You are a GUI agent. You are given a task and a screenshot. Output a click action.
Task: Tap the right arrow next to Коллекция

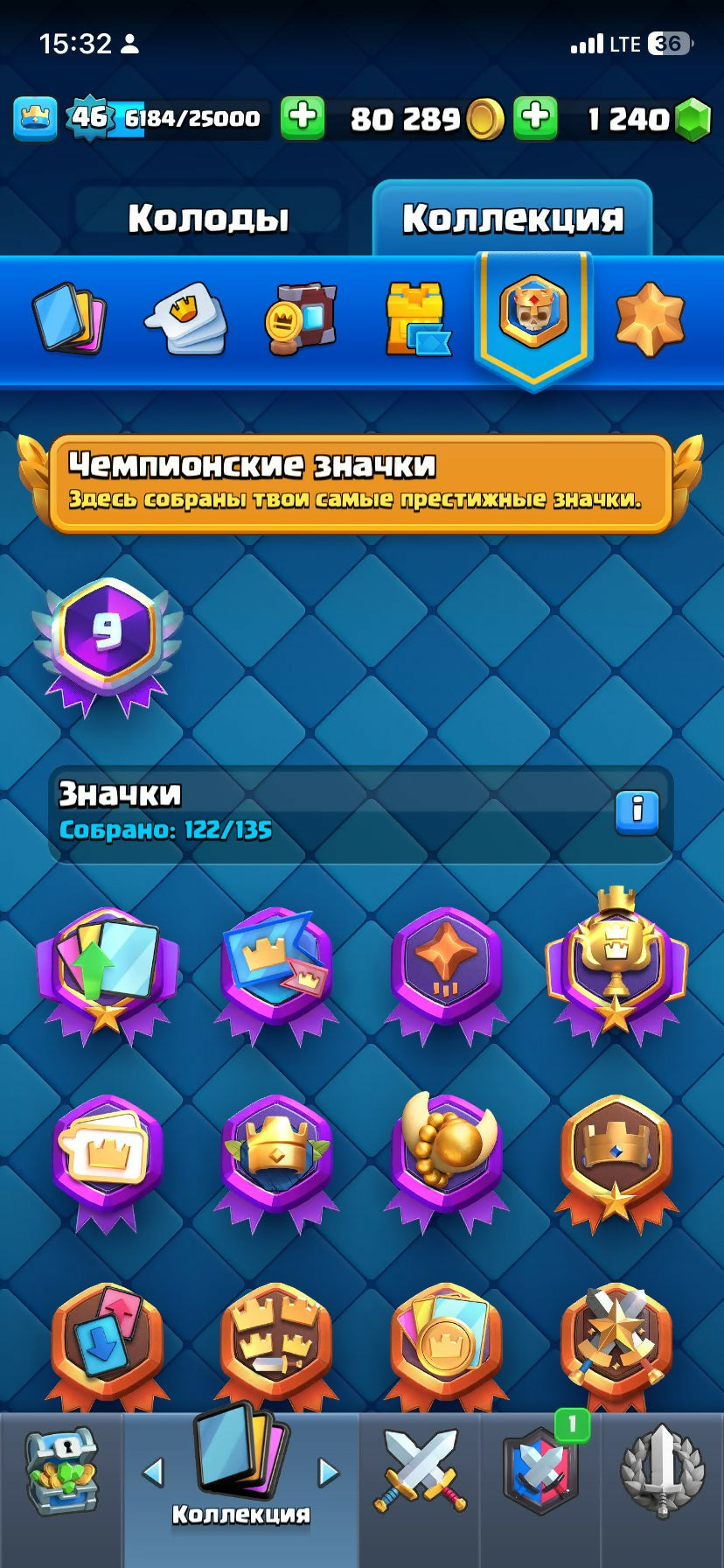pyautogui.click(x=329, y=1473)
